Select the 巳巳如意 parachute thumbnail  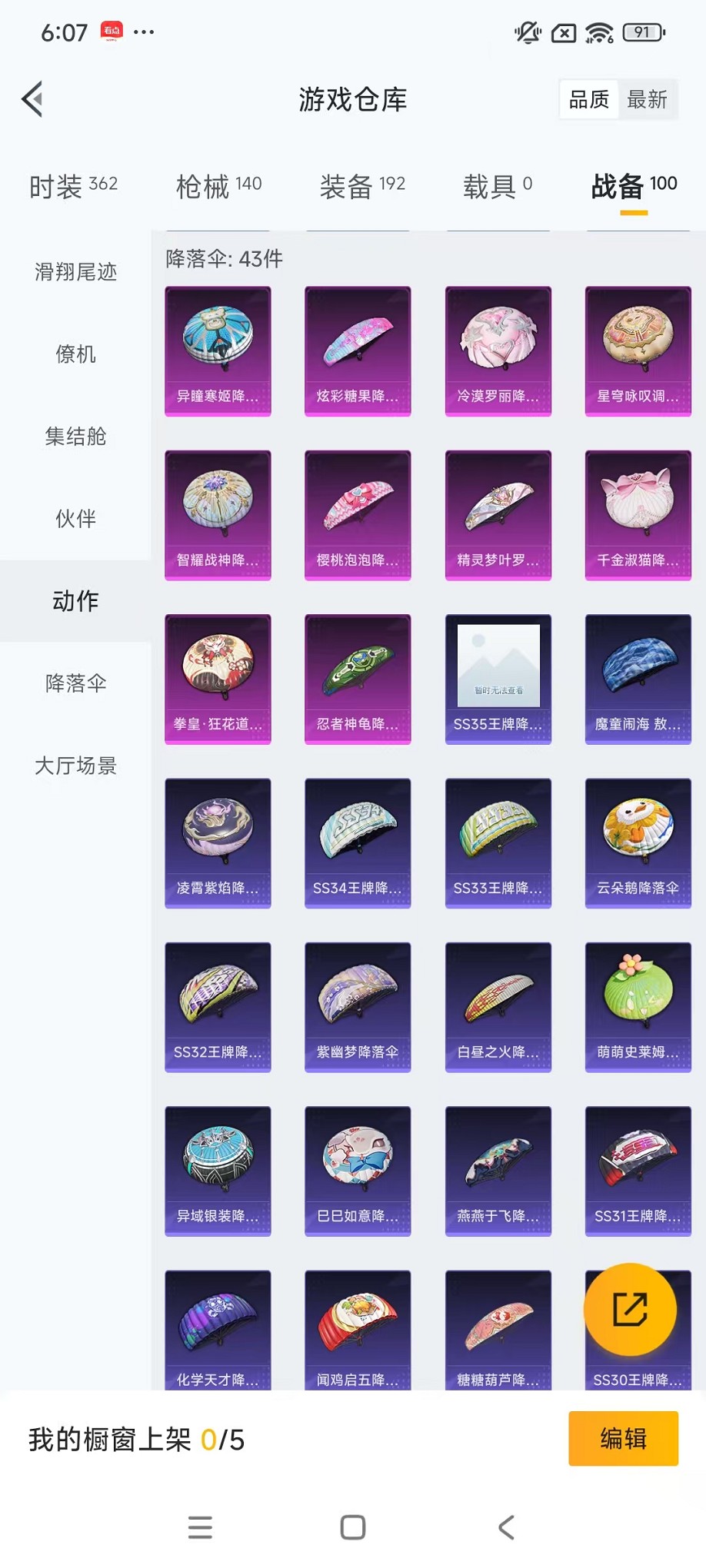tap(358, 1170)
